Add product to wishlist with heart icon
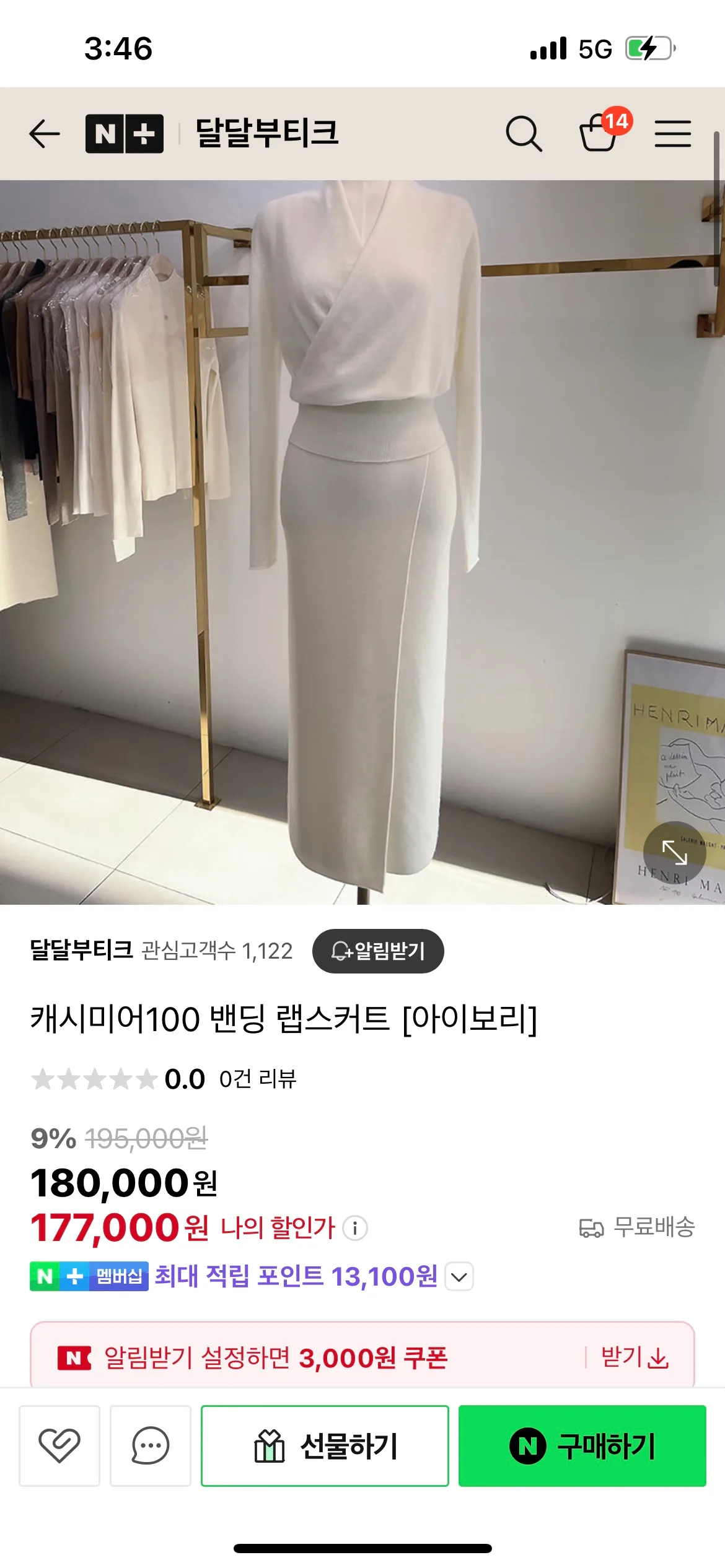 [59, 1445]
